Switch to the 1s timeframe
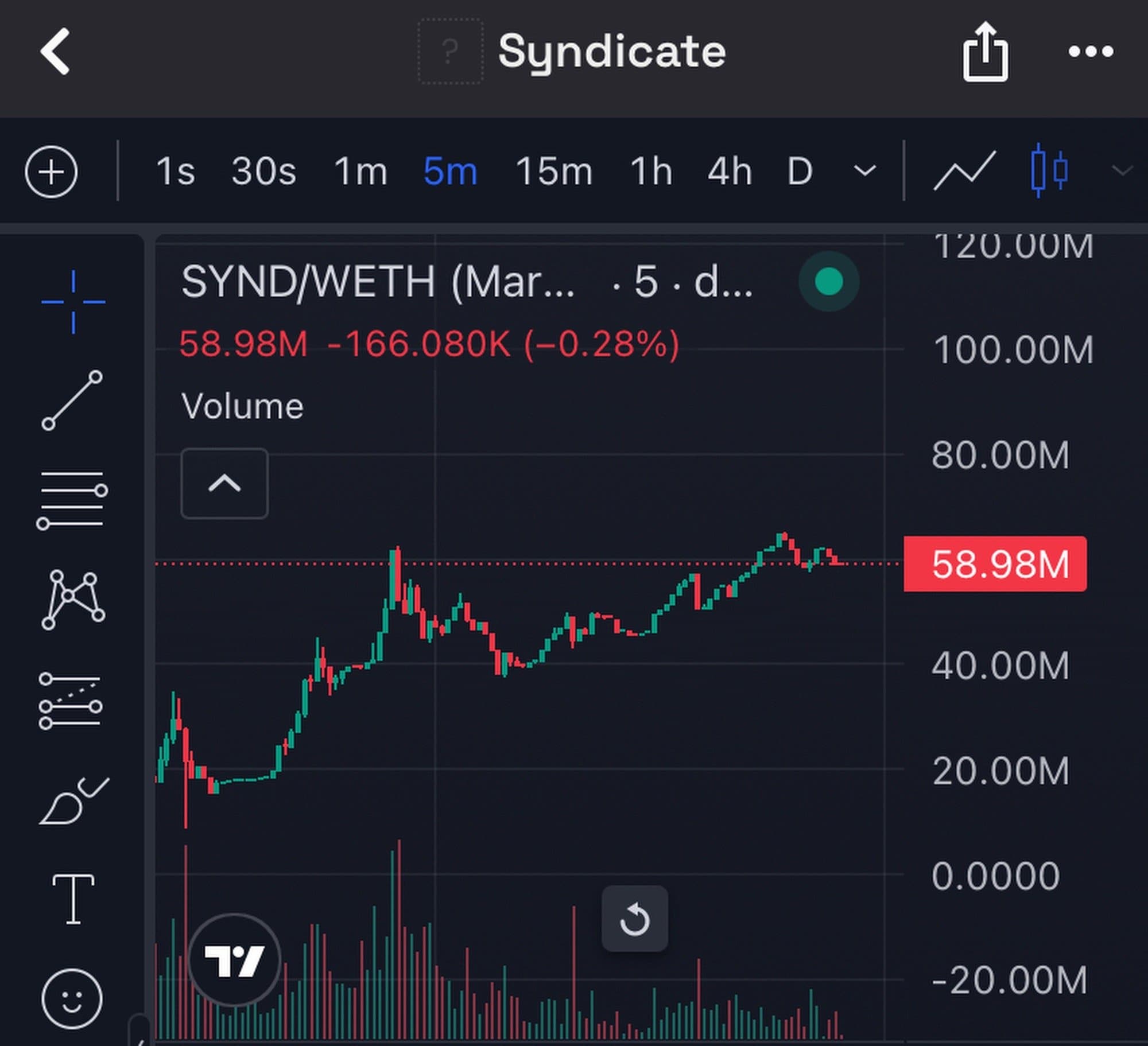 175,171
